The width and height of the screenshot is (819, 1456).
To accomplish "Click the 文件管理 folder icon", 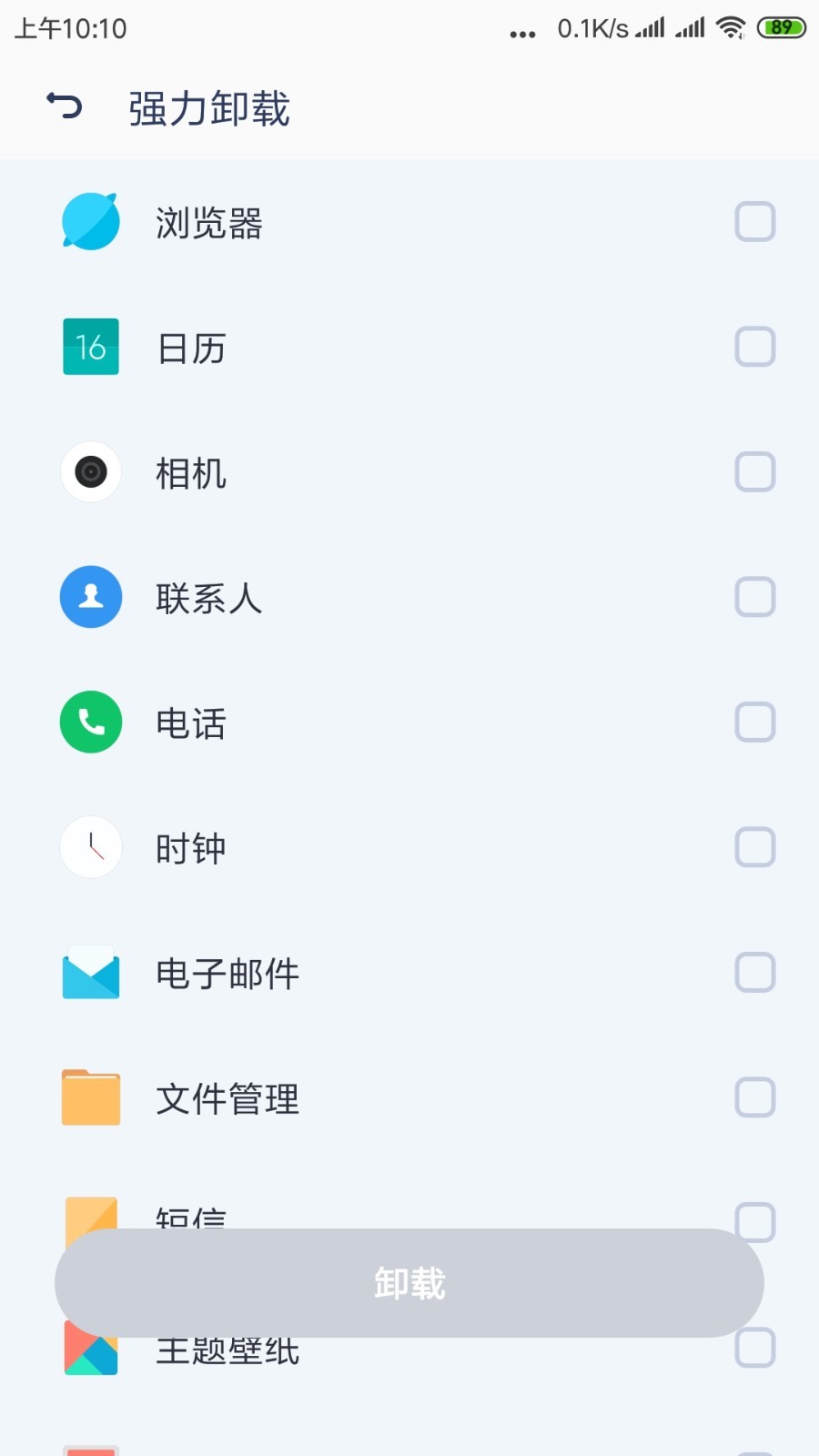I will point(90,1097).
